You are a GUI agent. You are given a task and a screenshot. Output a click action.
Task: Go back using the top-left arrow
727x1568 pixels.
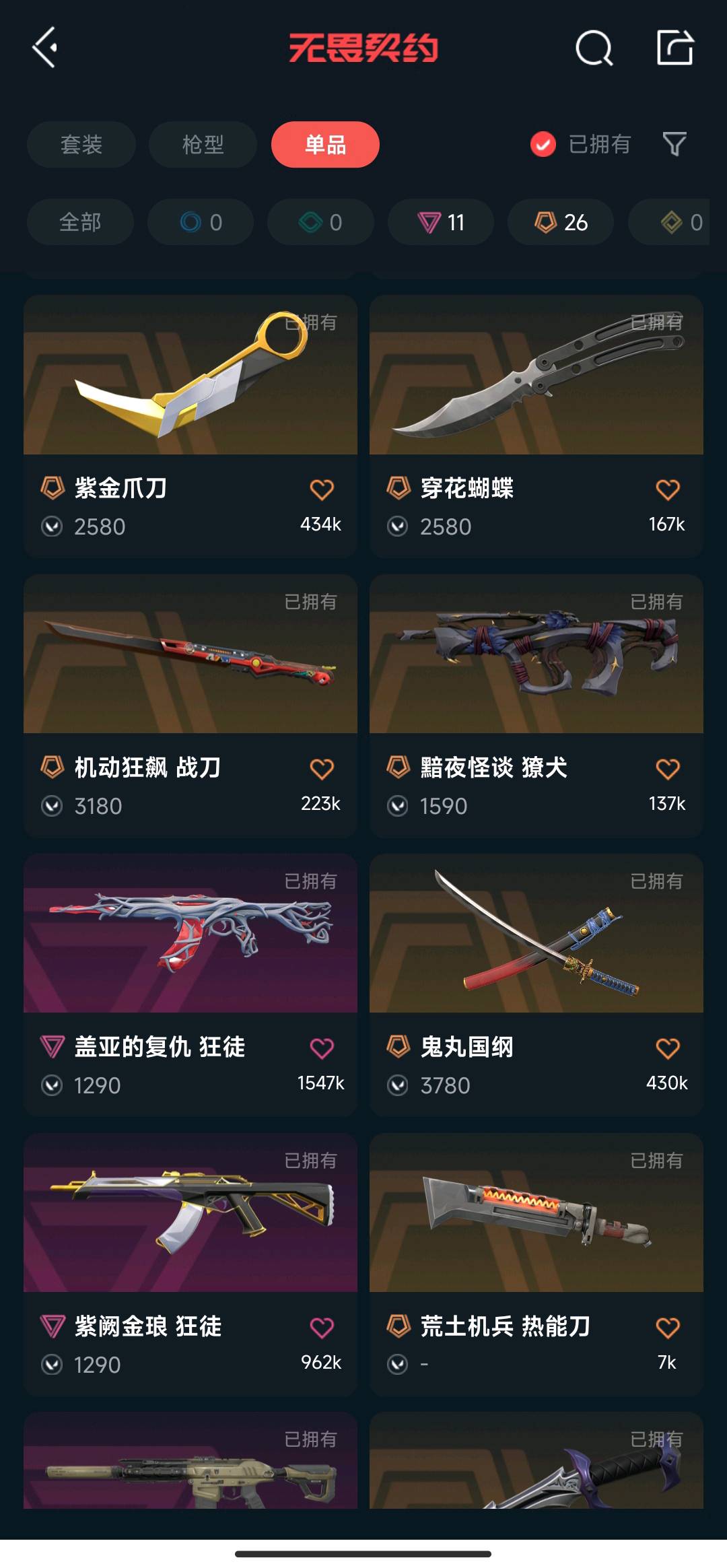(x=45, y=47)
